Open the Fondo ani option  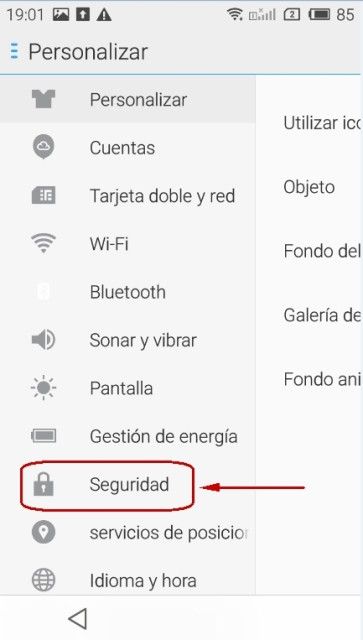(310, 379)
